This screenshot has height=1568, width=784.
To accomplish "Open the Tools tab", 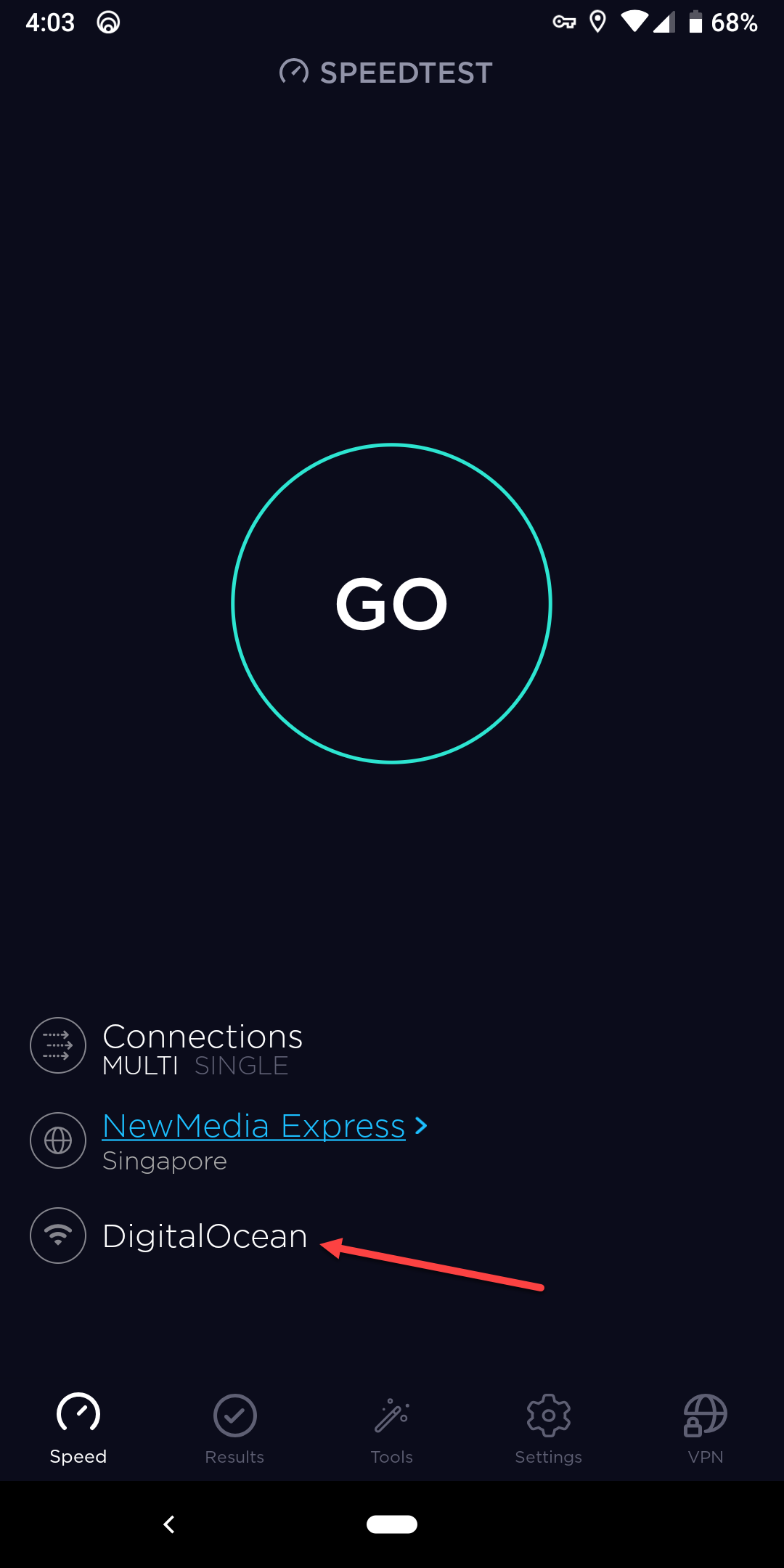I will (392, 1429).
